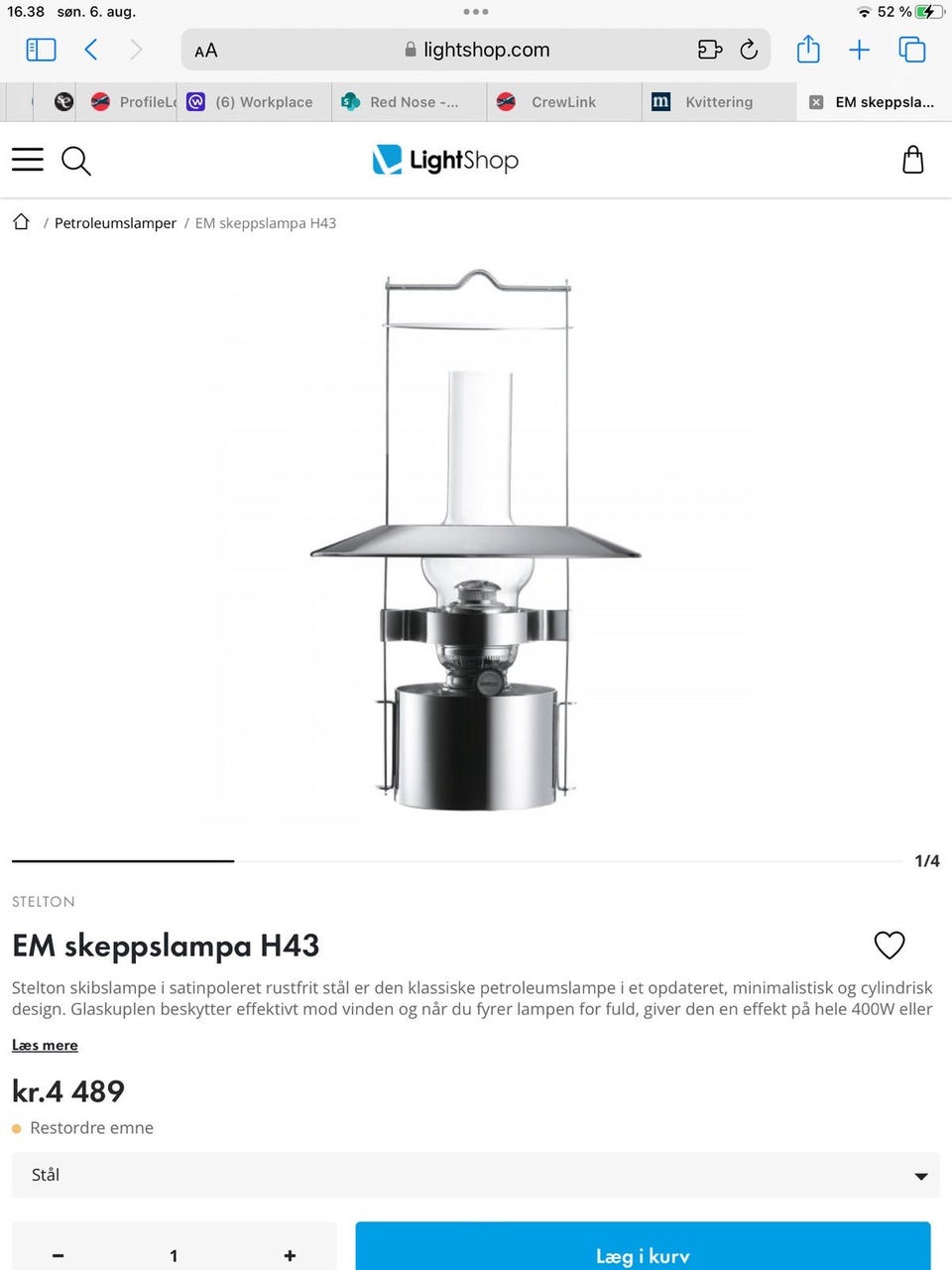Go back in Safari
The image size is (952, 1270).
pyautogui.click(x=90, y=50)
